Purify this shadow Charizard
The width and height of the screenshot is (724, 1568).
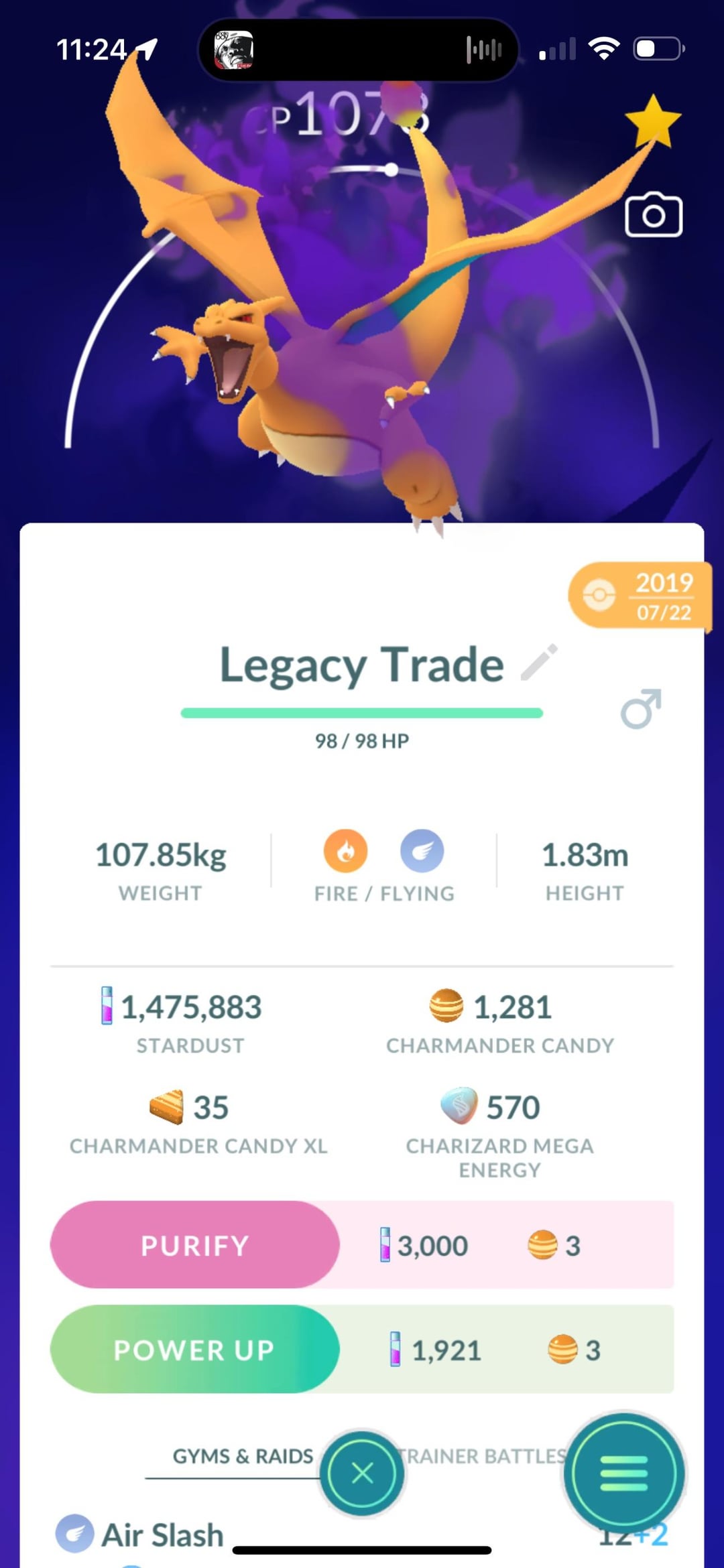pyautogui.click(x=194, y=1245)
